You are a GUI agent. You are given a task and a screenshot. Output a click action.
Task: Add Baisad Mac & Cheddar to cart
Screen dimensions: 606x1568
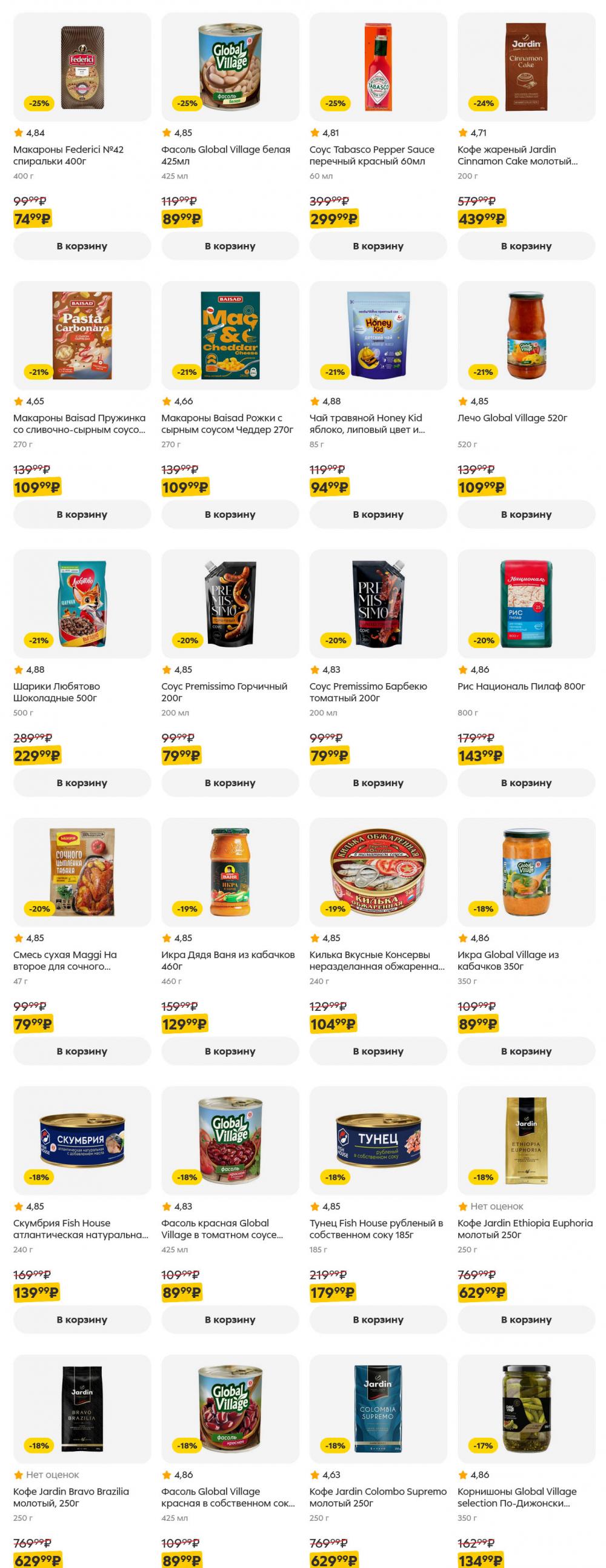[x=230, y=514]
